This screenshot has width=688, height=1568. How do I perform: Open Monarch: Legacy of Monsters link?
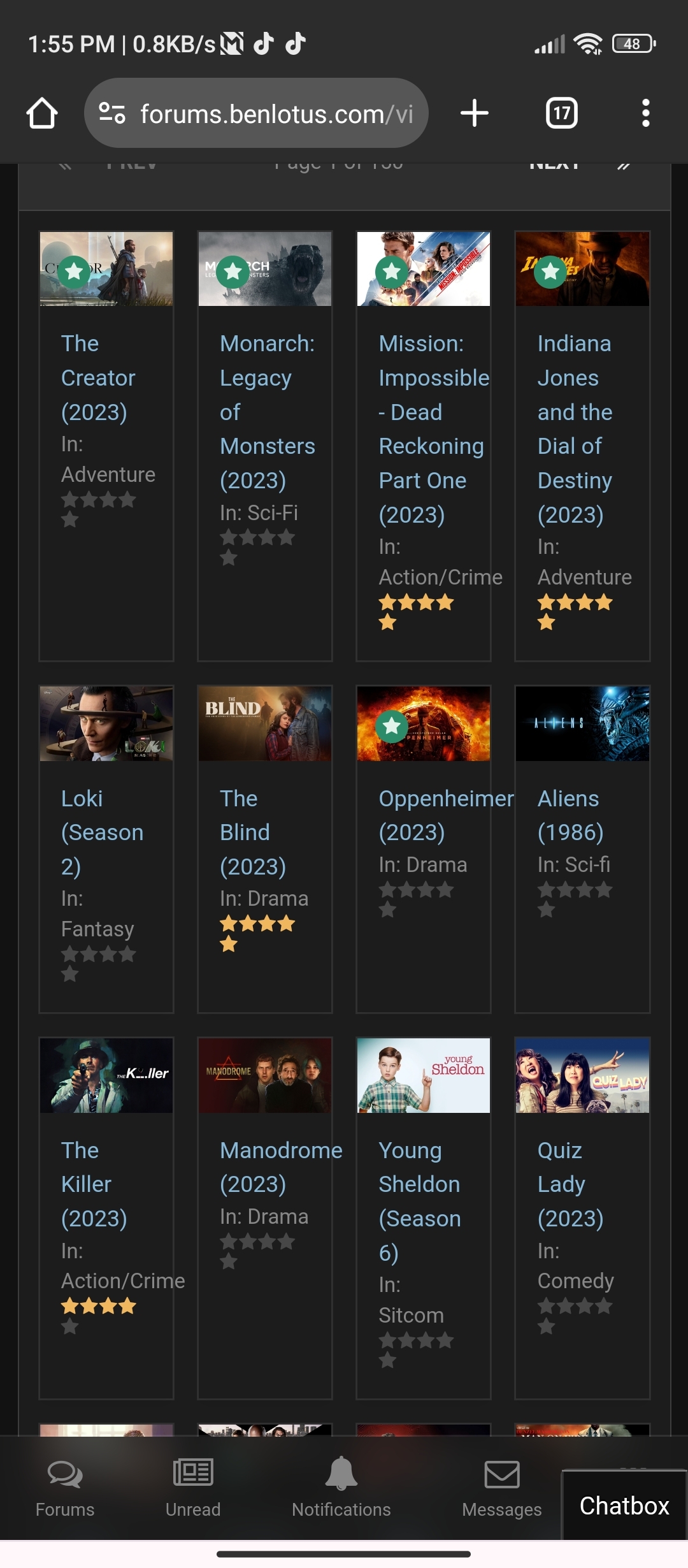268,412
